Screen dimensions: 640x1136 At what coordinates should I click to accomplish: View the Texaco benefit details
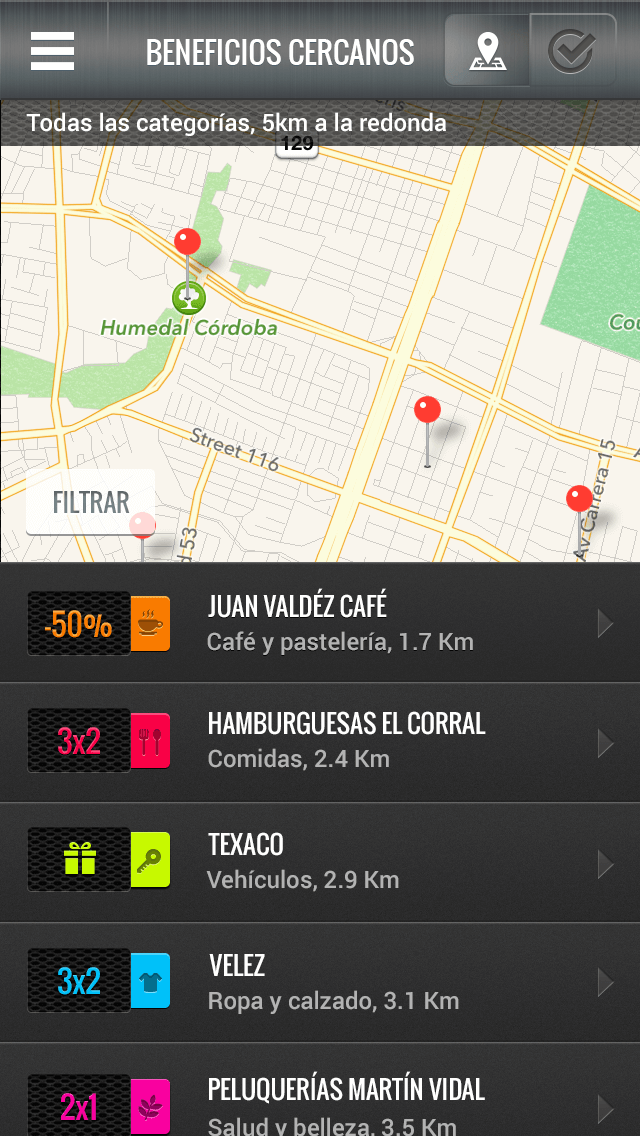[320, 863]
